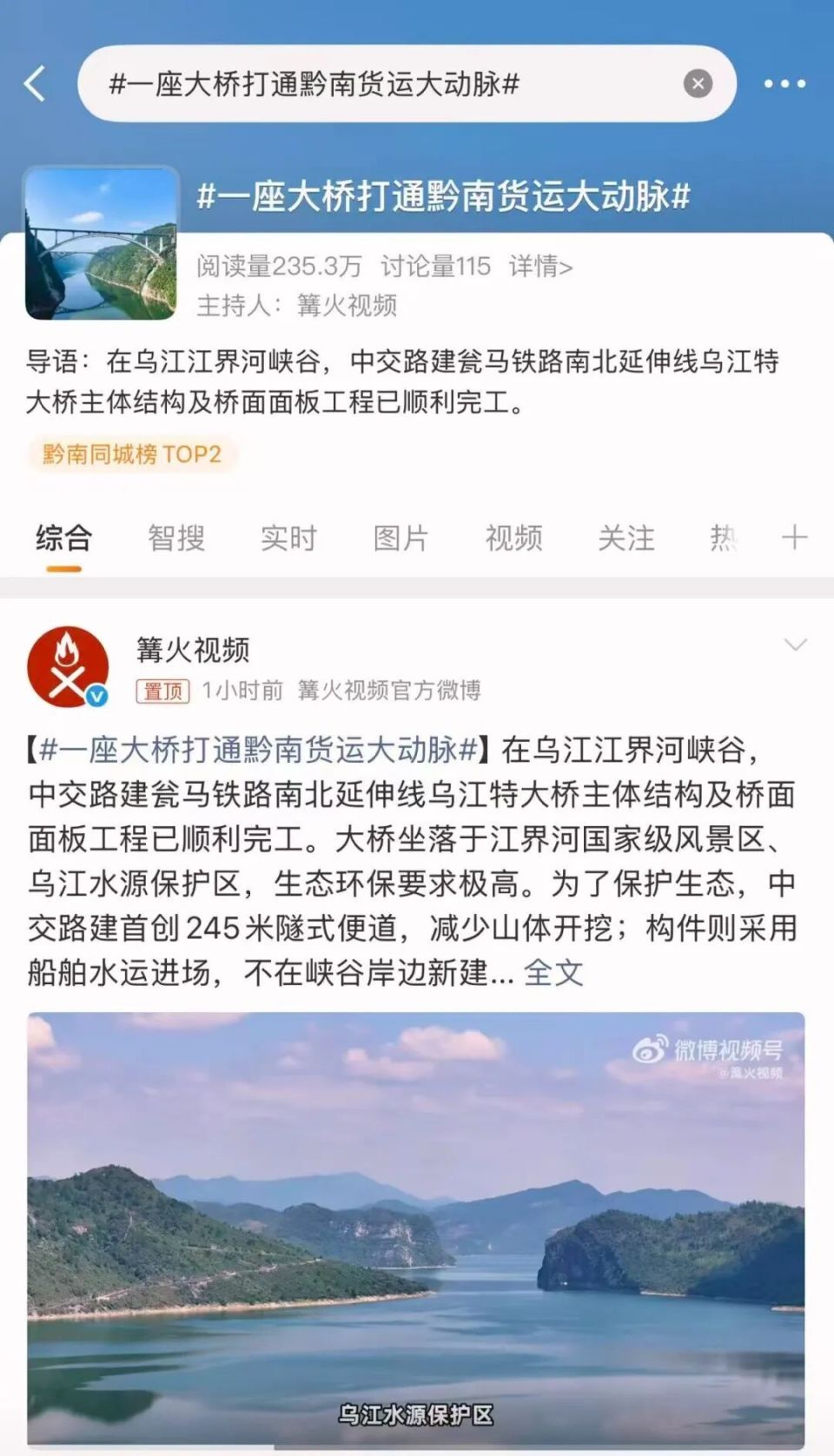Switch to the 关注 tab
This screenshot has height=1456, width=834.
626,539
